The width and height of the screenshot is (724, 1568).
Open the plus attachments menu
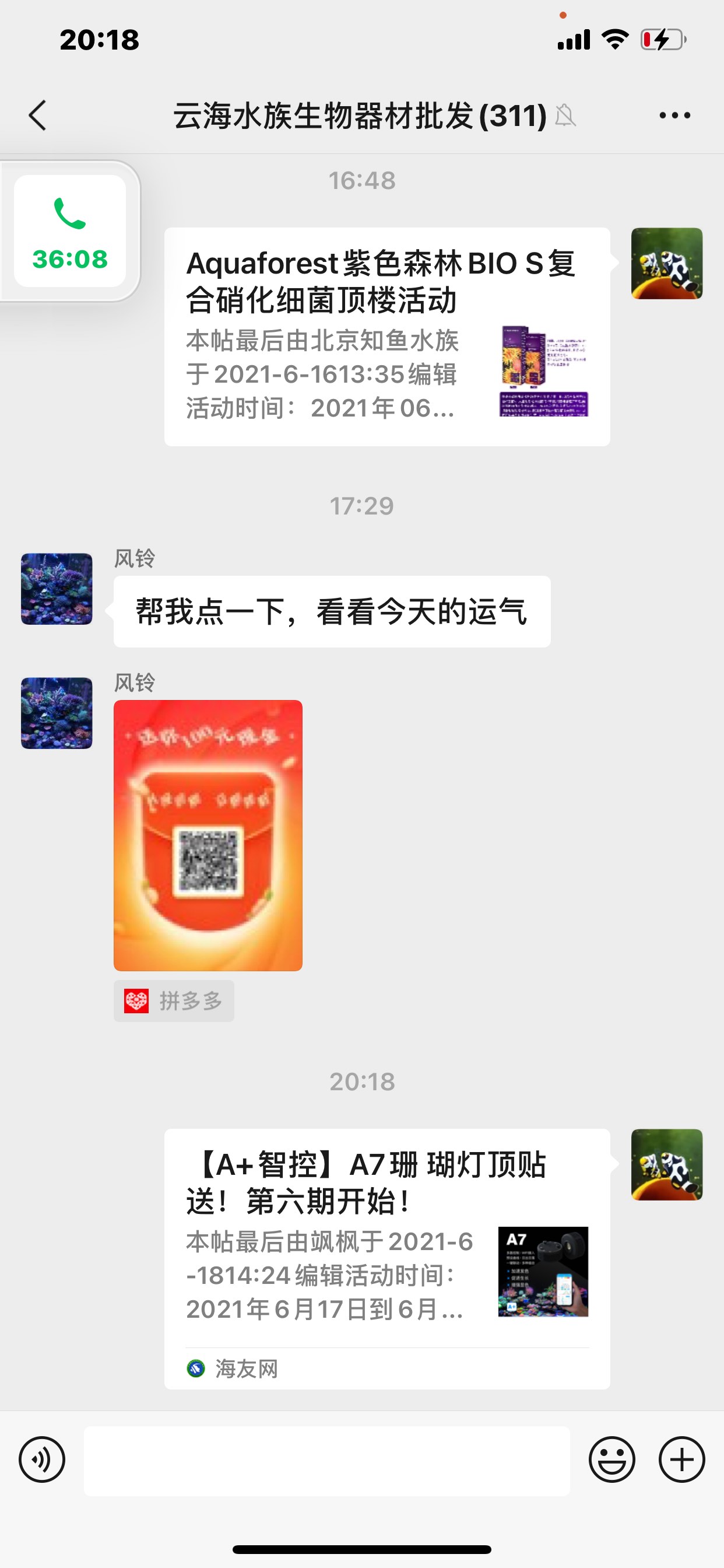[681, 1459]
